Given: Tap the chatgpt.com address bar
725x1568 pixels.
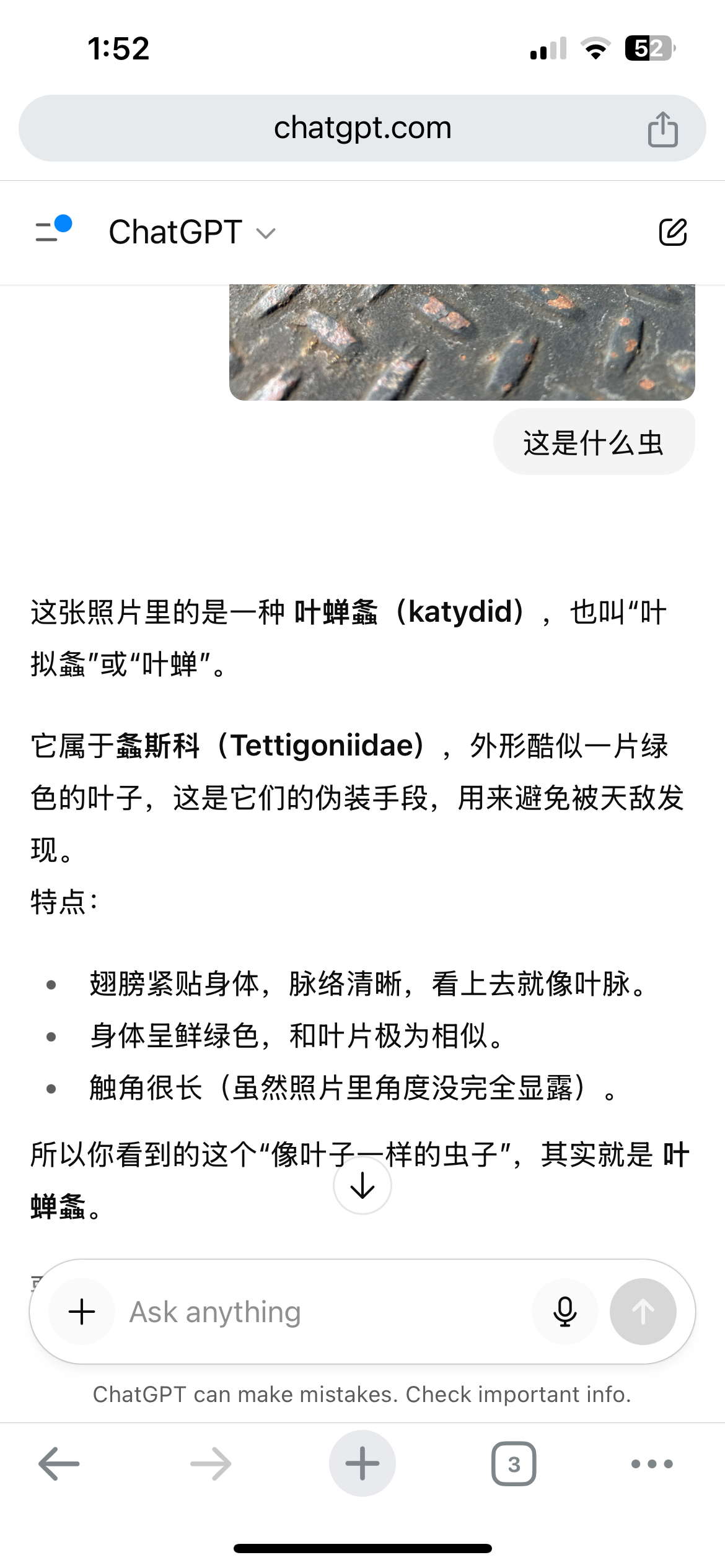Looking at the screenshot, I should point(362,128).
